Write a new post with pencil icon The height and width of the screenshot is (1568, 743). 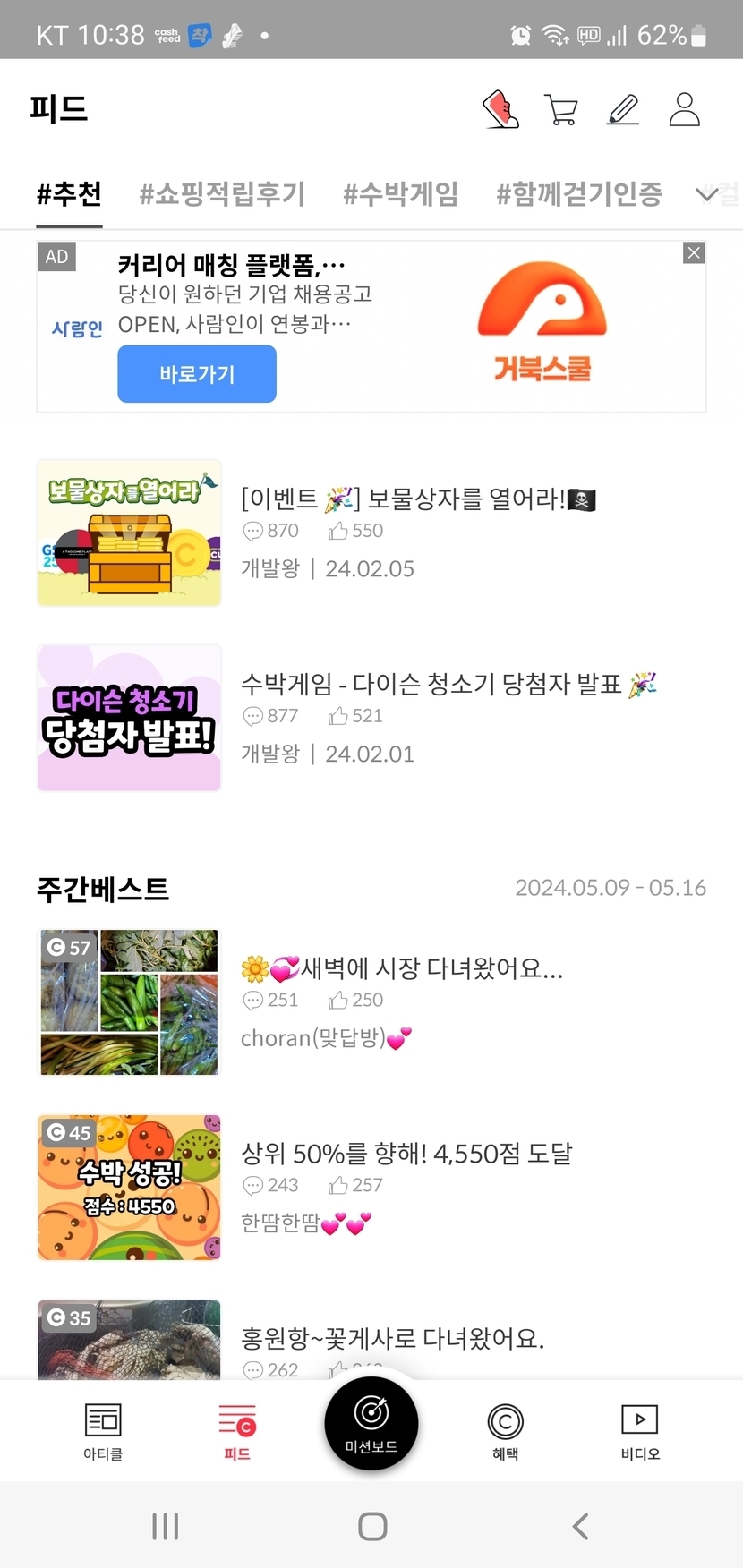pyautogui.click(x=623, y=110)
